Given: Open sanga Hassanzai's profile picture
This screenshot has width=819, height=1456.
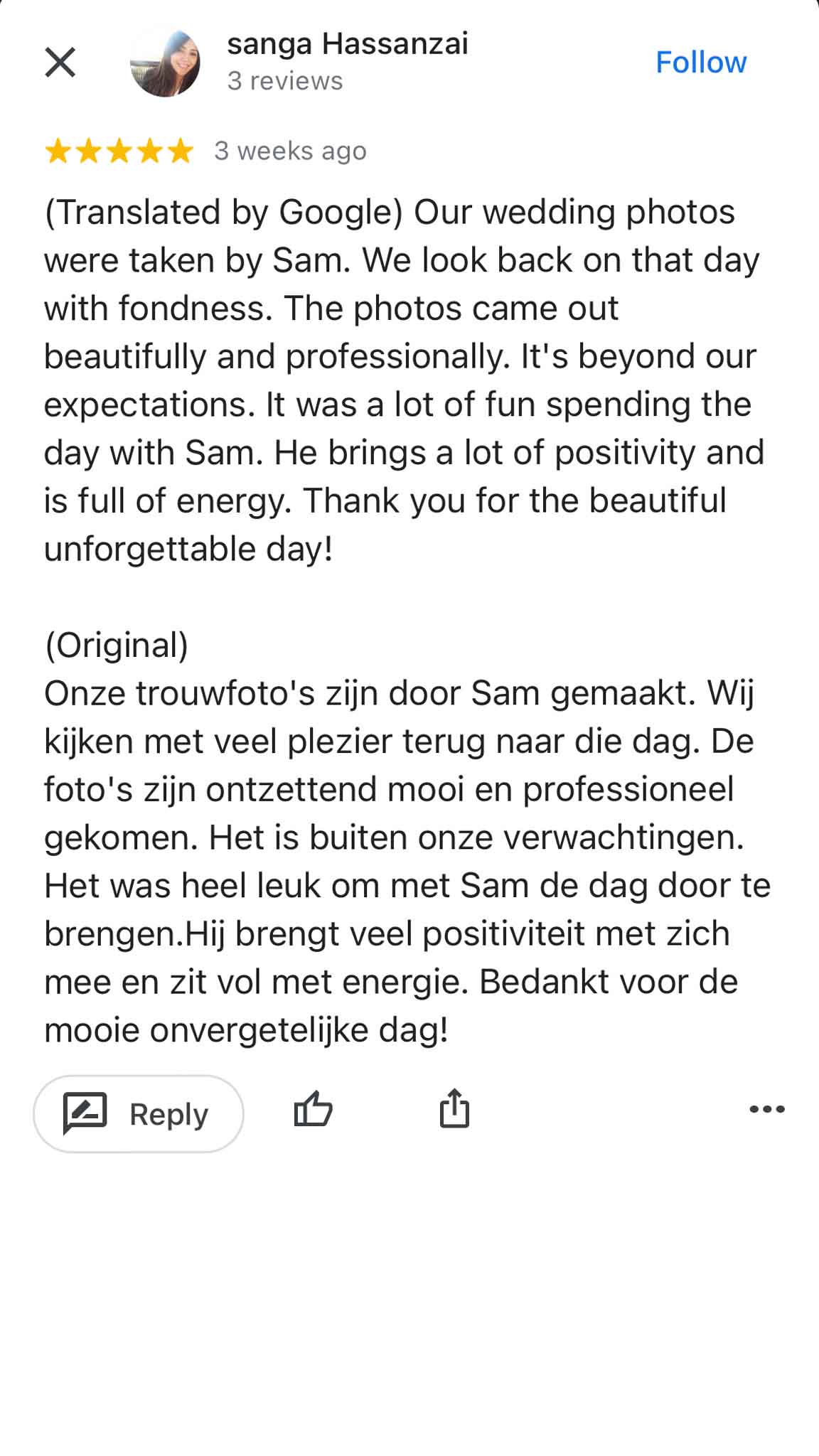Looking at the screenshot, I should coord(165,63).
